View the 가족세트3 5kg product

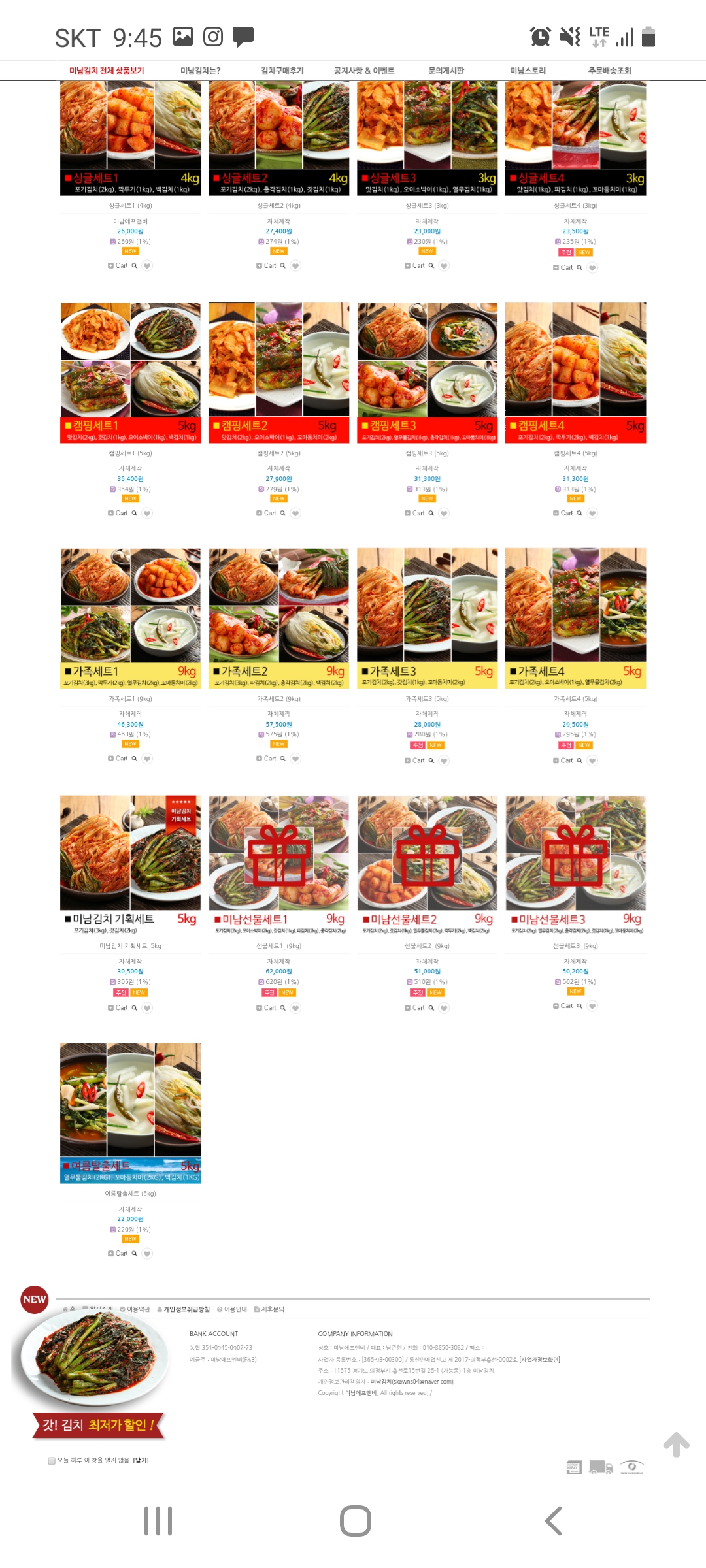click(x=427, y=617)
